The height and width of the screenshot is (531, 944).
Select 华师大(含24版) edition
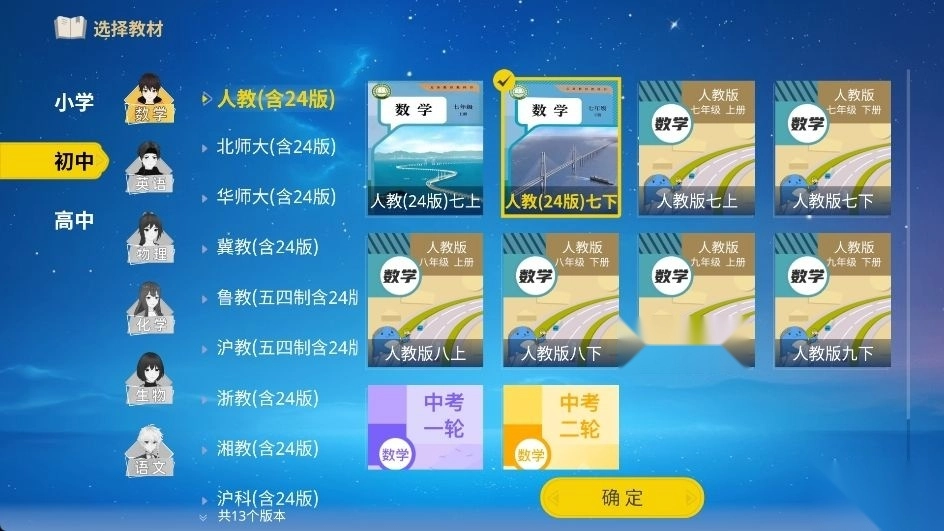pyautogui.click(x=276, y=196)
